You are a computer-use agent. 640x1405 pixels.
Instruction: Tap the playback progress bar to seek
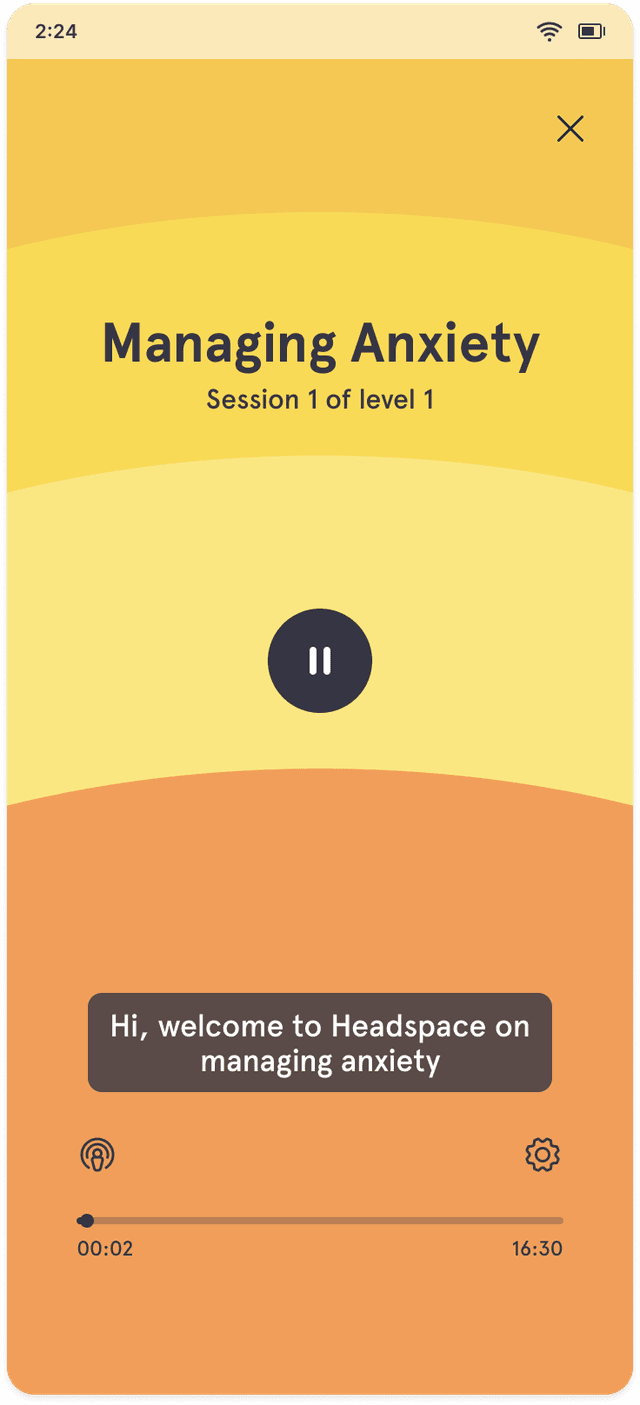point(320,1220)
